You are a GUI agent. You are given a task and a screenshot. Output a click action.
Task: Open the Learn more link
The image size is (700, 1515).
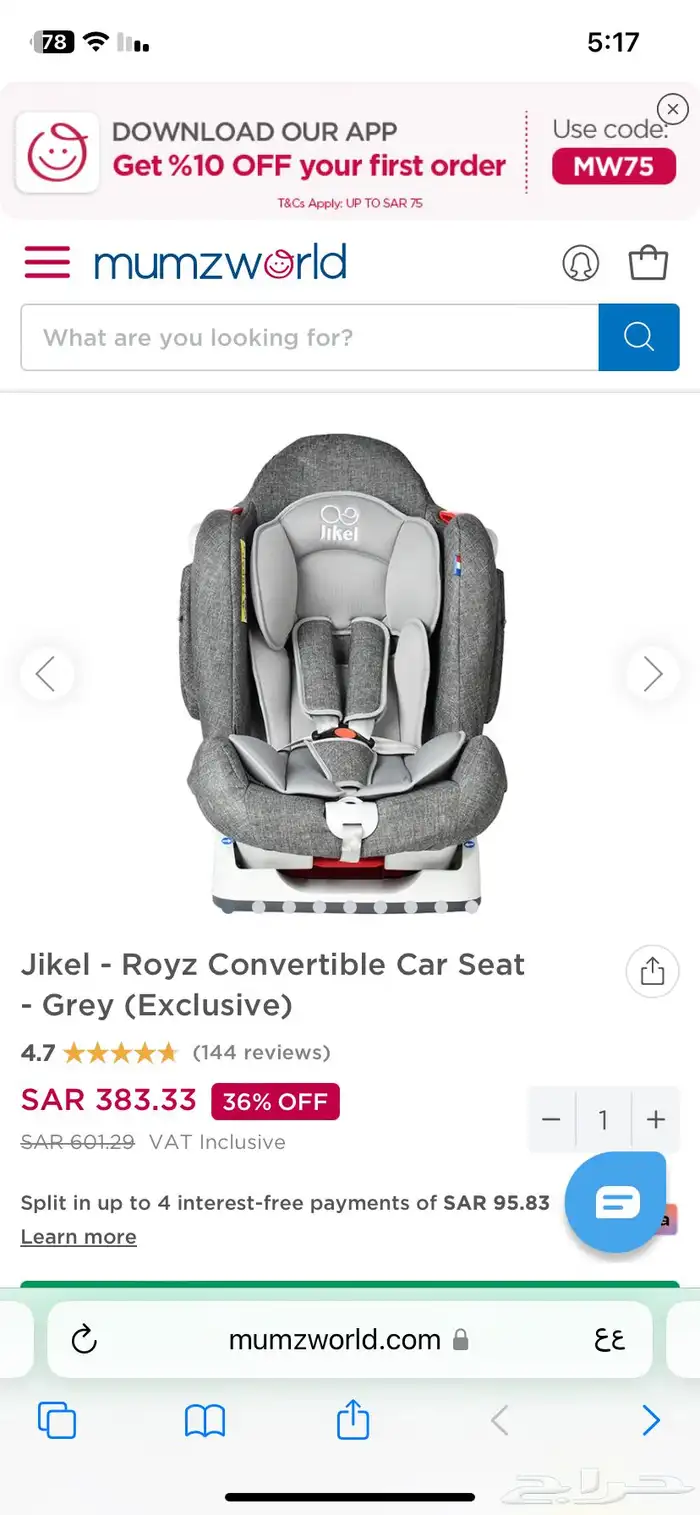click(x=78, y=1237)
